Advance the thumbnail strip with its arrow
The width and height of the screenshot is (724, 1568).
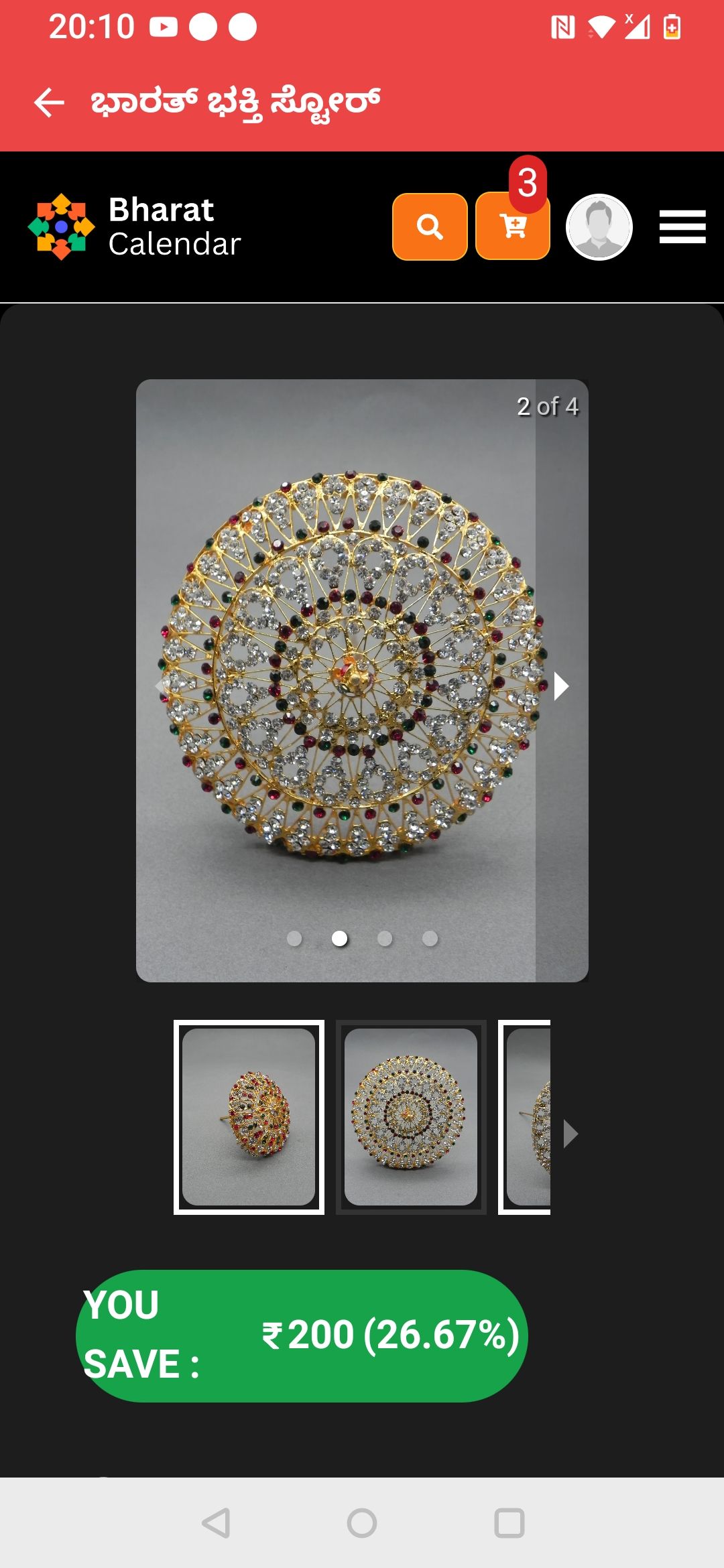click(570, 1134)
